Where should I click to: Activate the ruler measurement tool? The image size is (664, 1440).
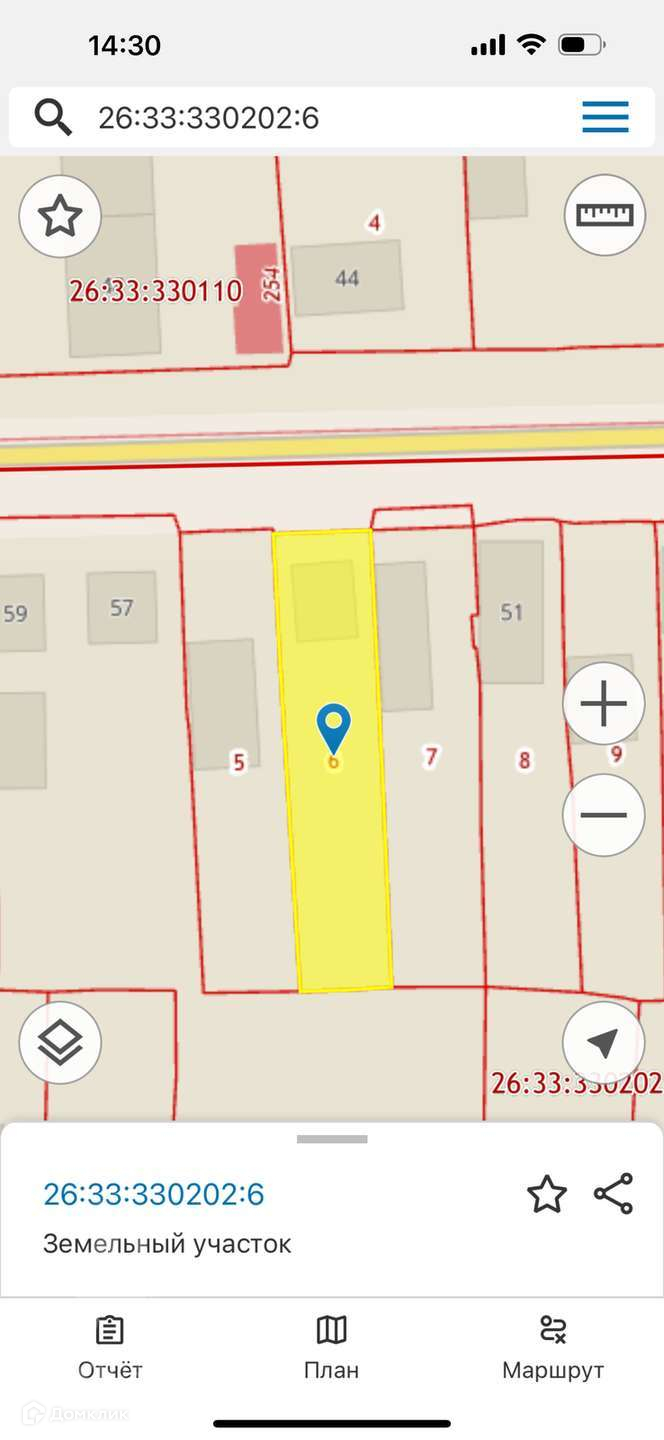[x=604, y=215]
